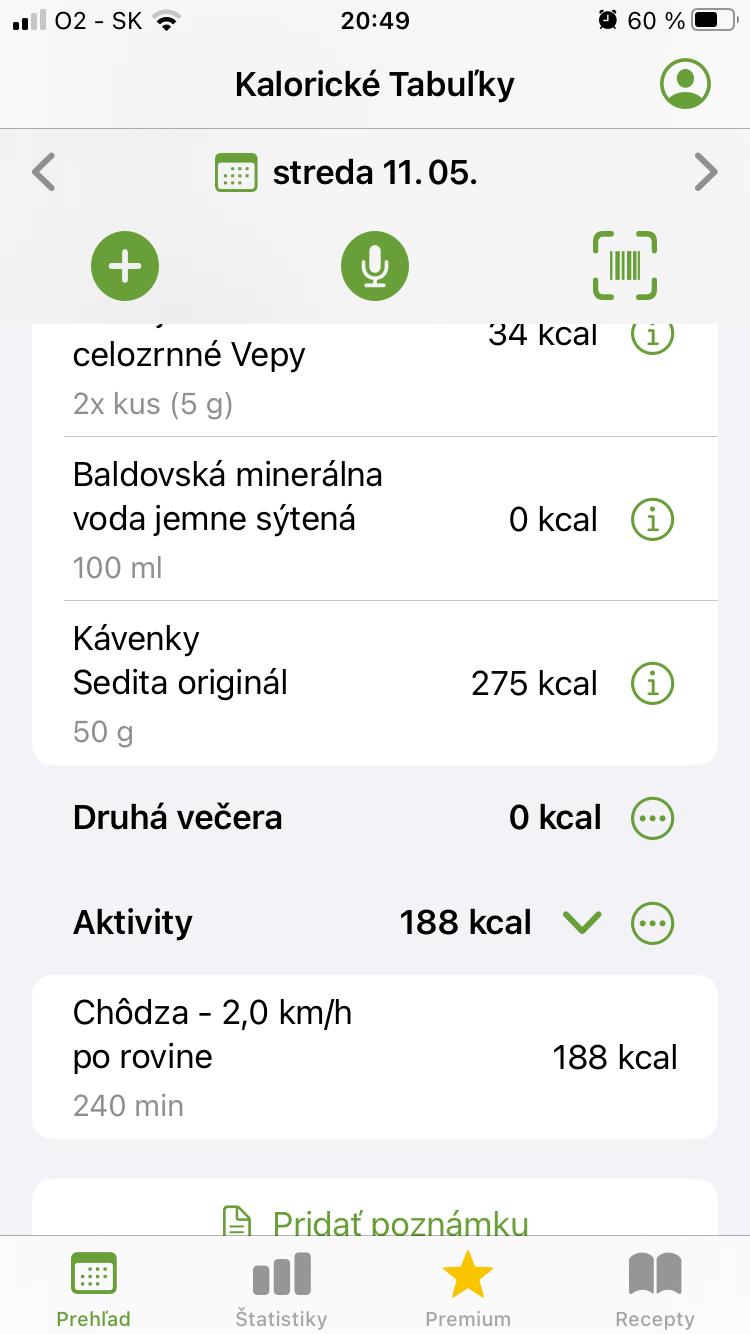Open the user profile icon

(685, 84)
